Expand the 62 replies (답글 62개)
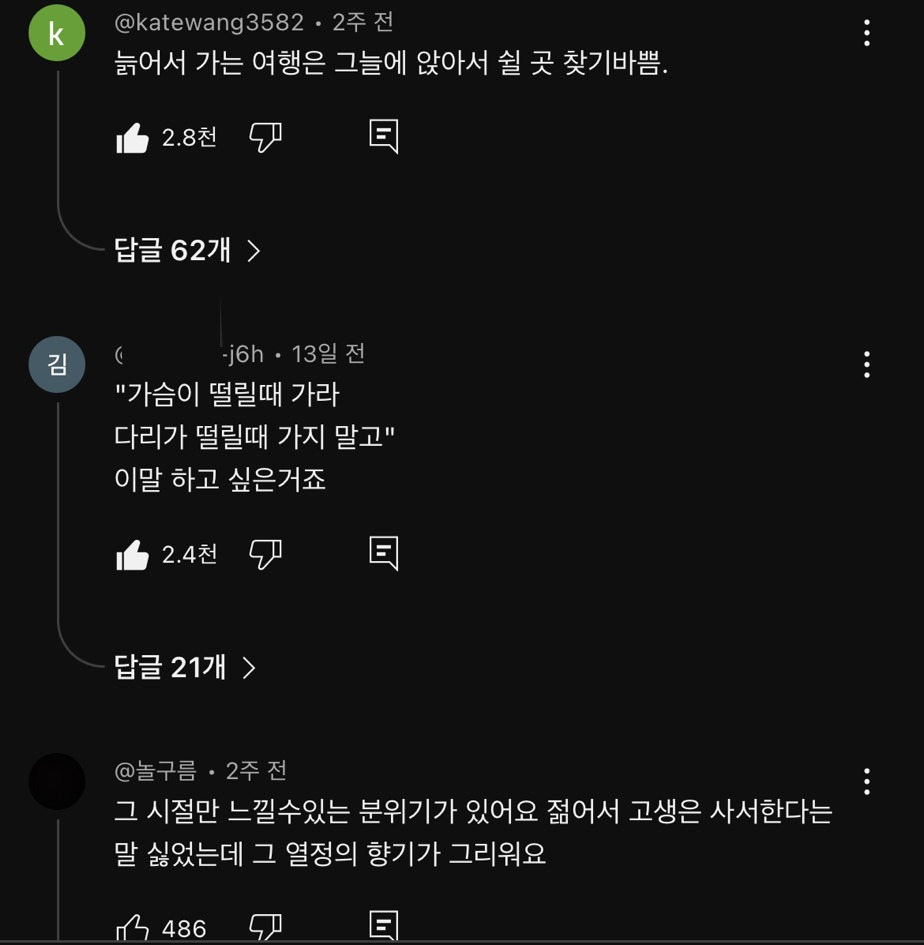Screen dimensions: 924x945 click(187, 250)
